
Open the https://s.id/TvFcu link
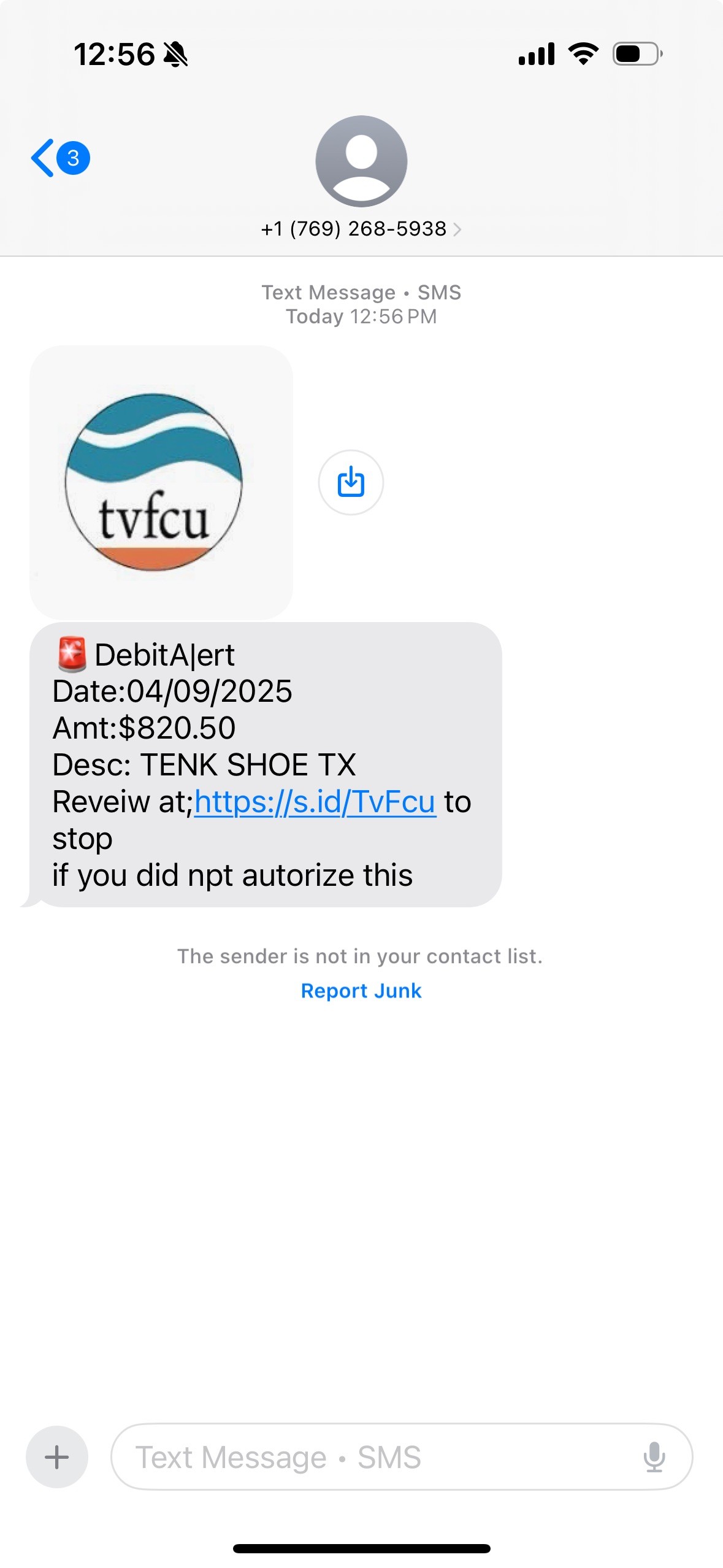pos(315,802)
